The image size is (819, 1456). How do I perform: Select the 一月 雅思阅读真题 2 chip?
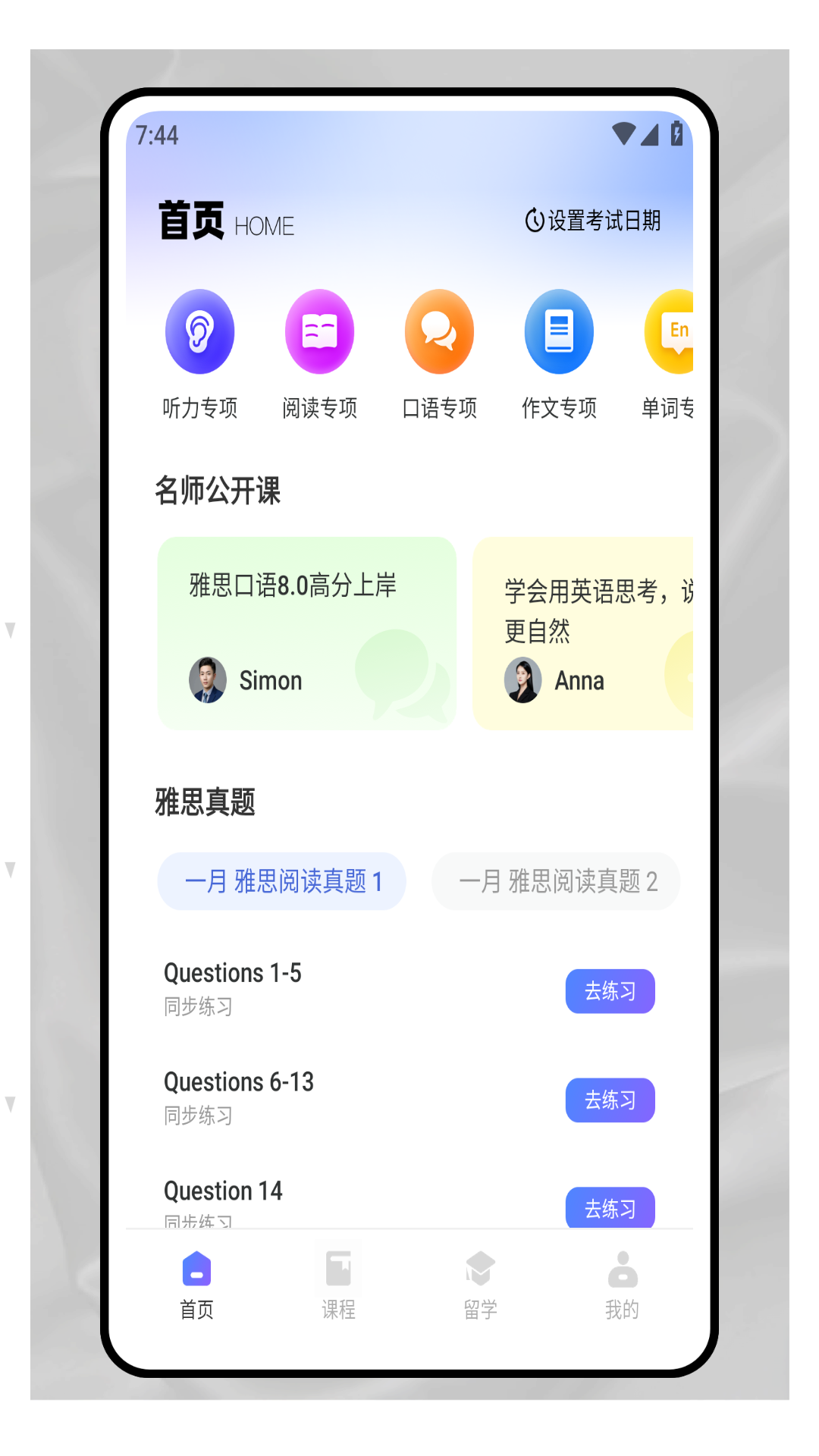pos(557,881)
